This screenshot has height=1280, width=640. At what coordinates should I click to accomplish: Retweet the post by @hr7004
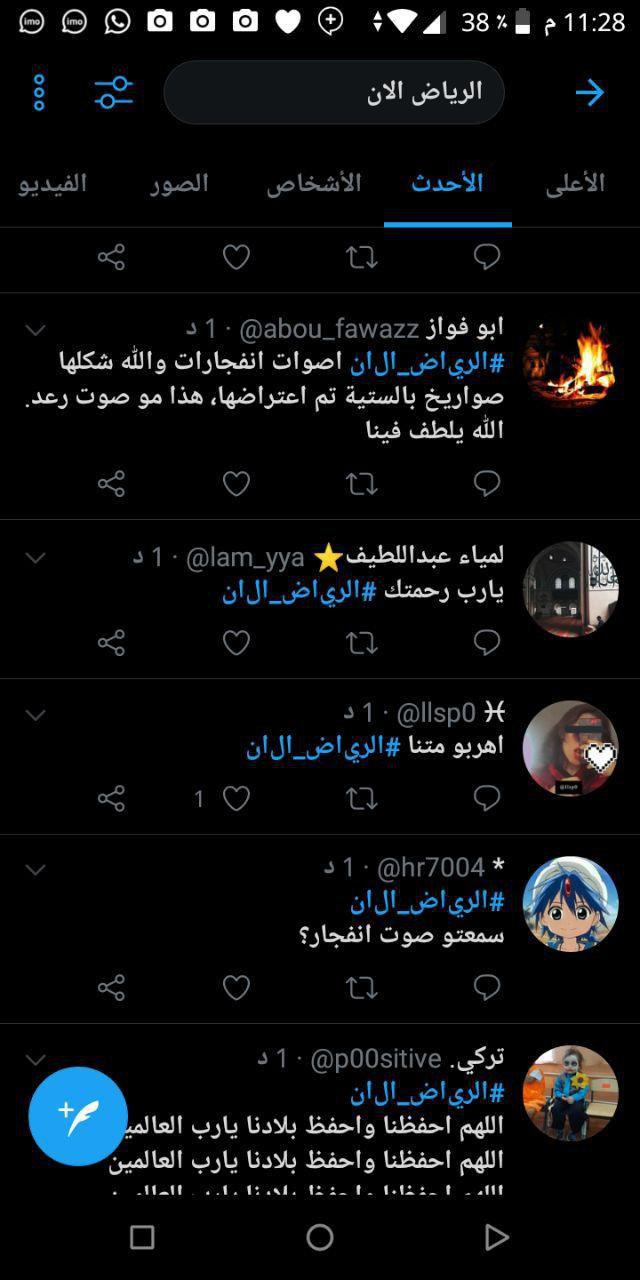pyautogui.click(x=361, y=988)
